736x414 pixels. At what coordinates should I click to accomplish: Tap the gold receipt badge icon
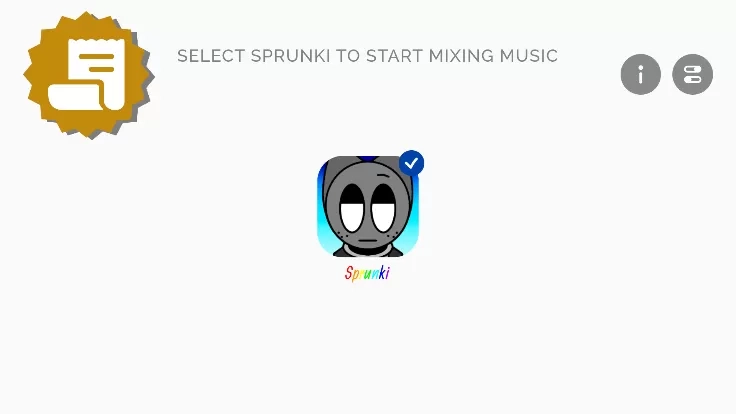point(89,75)
